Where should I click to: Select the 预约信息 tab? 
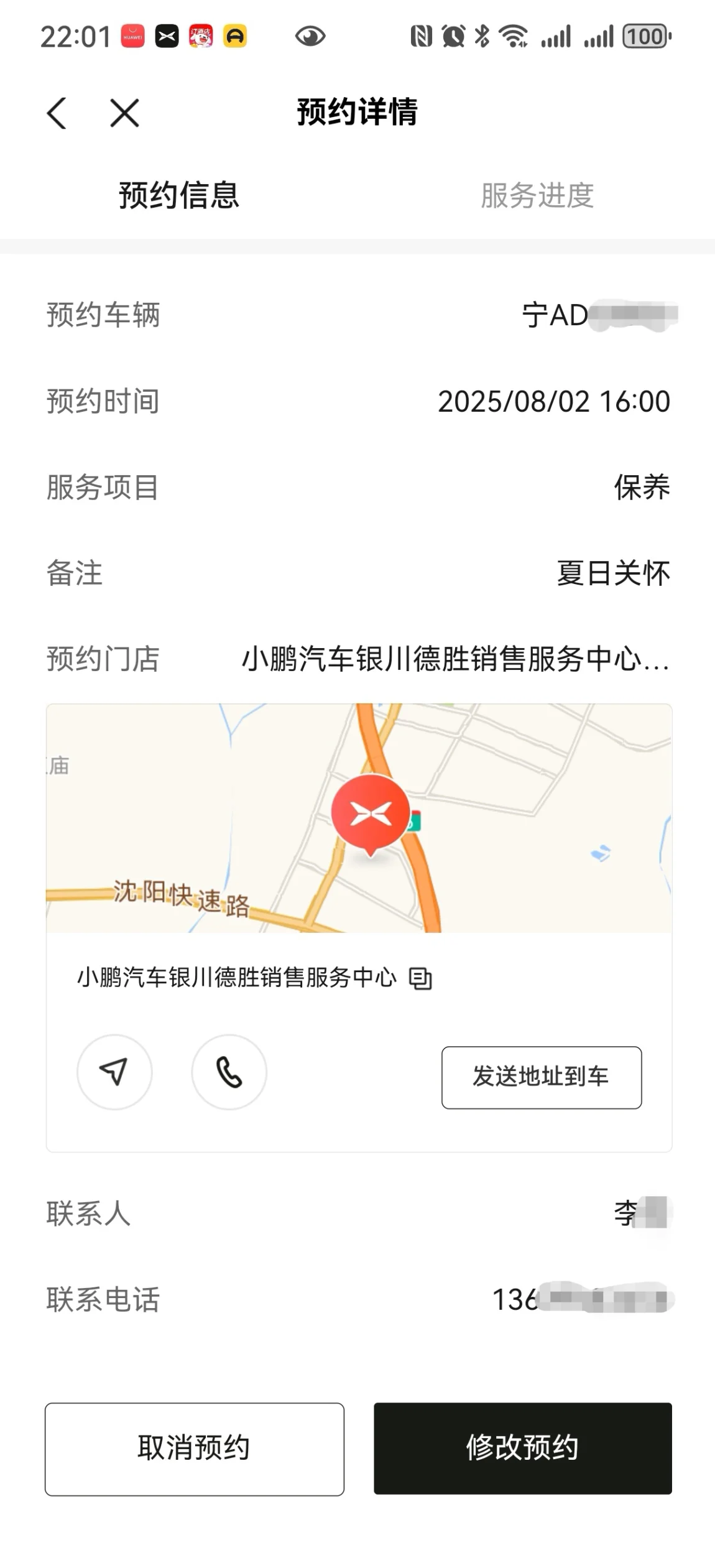(x=179, y=195)
